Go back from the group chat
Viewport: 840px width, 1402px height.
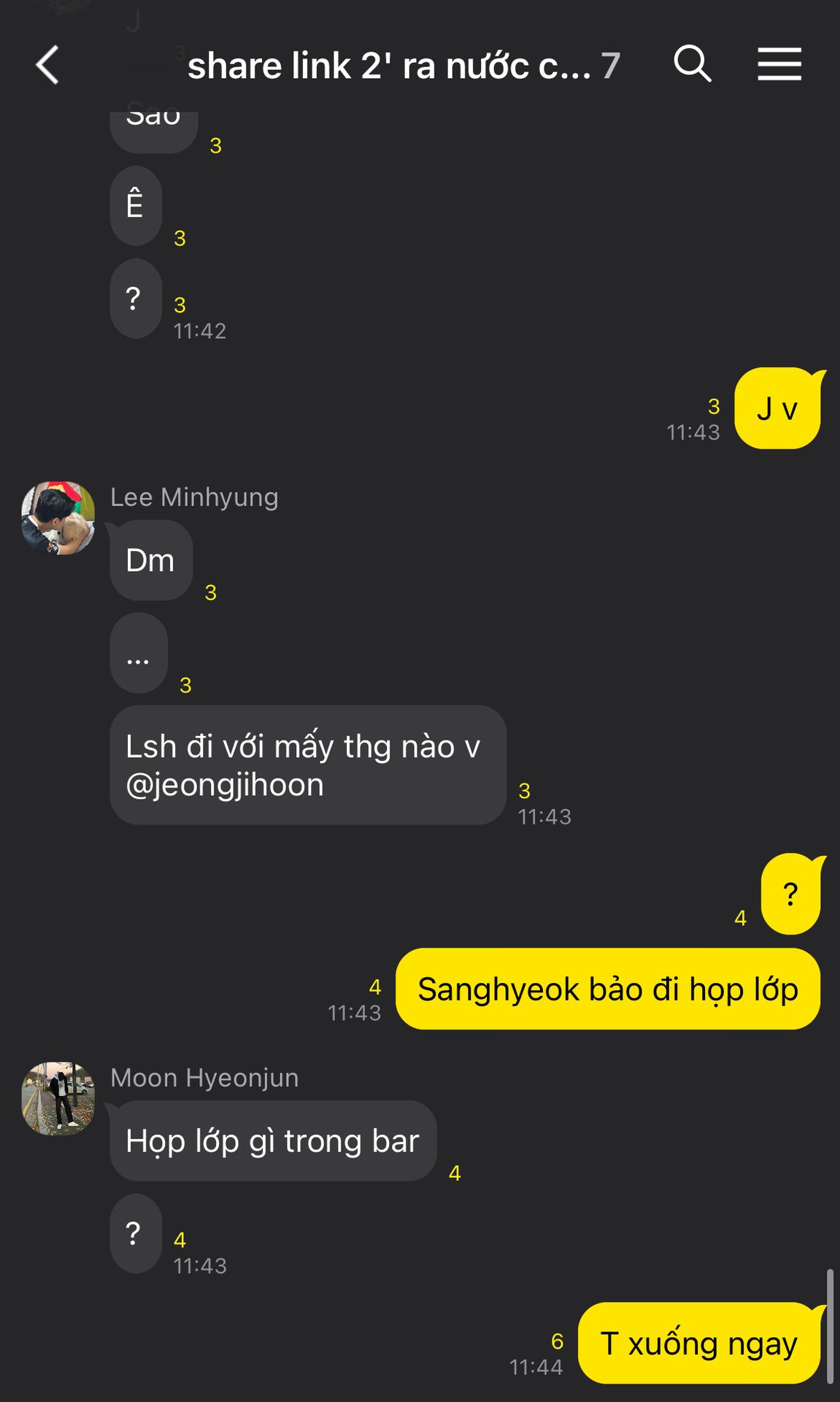(48, 66)
